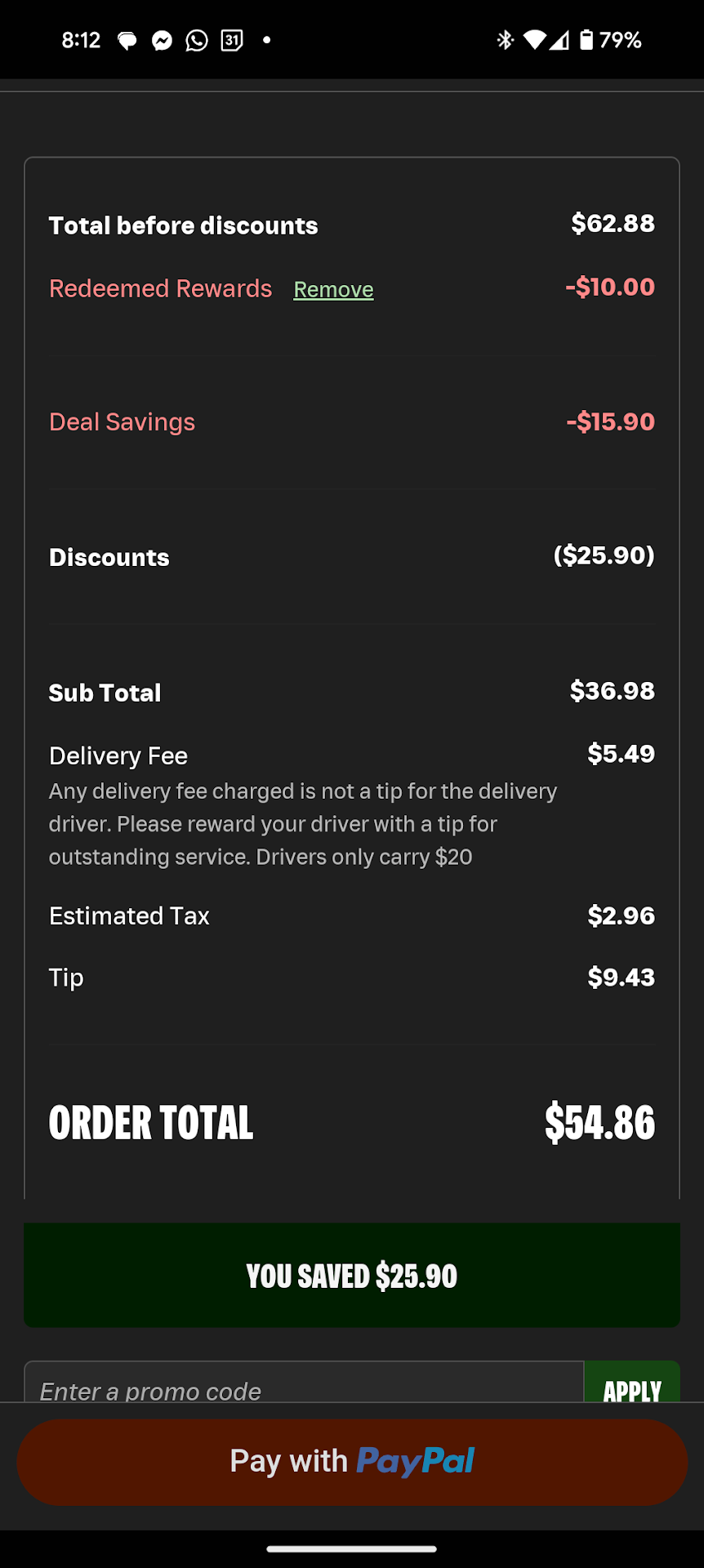Image resolution: width=704 pixels, height=1568 pixels.
Task: Apply the promo code
Action: pos(632,1386)
